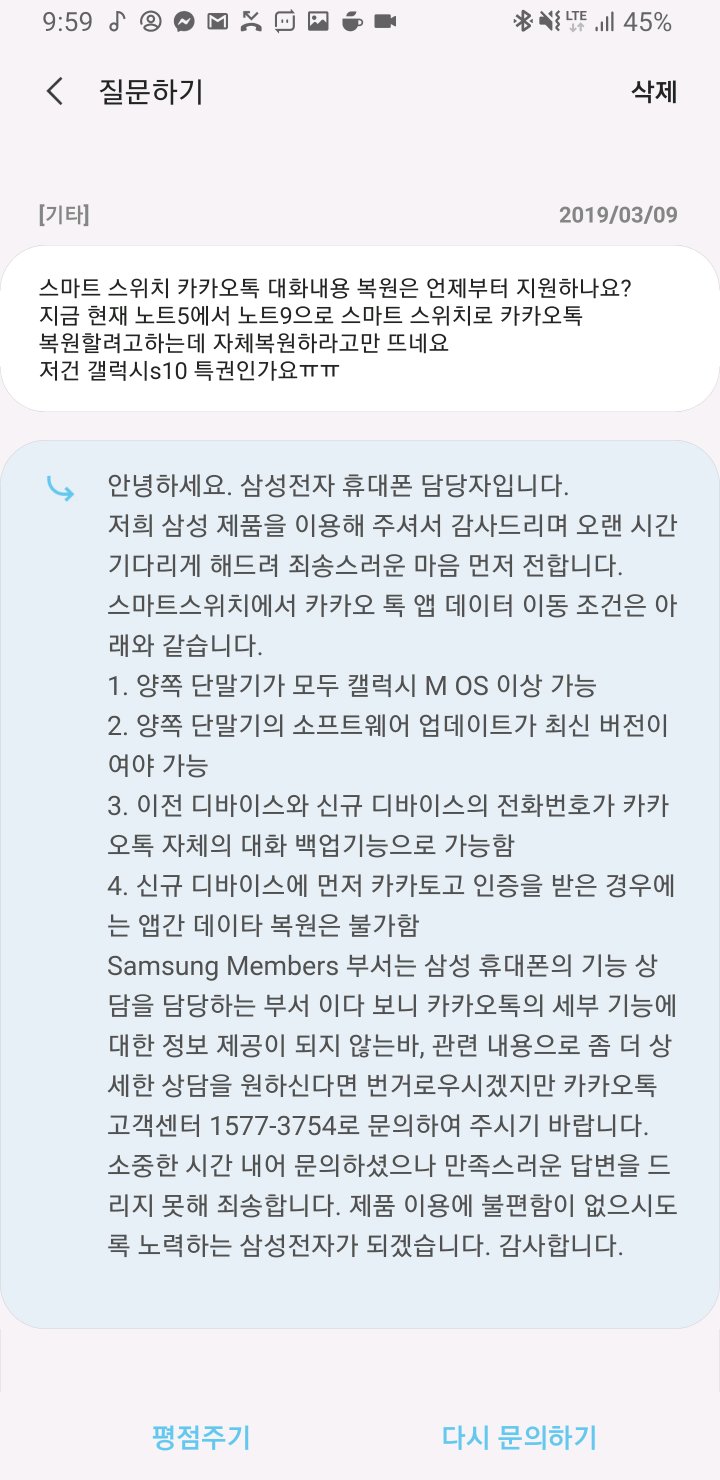This screenshot has width=720, height=1480.
Task: Delete this inquiry with 삭제
Action: 654,92
